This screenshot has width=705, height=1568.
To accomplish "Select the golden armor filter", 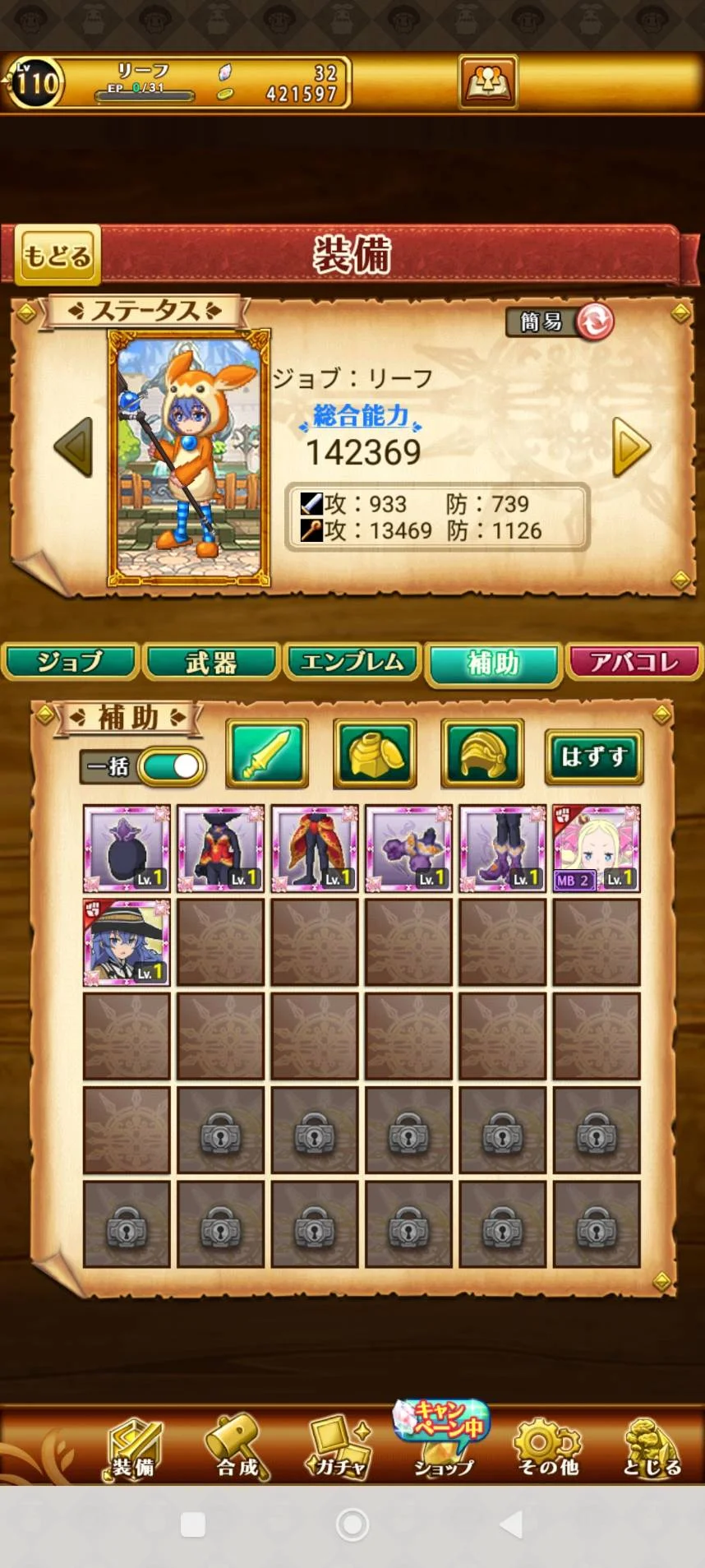I will 375,753.
